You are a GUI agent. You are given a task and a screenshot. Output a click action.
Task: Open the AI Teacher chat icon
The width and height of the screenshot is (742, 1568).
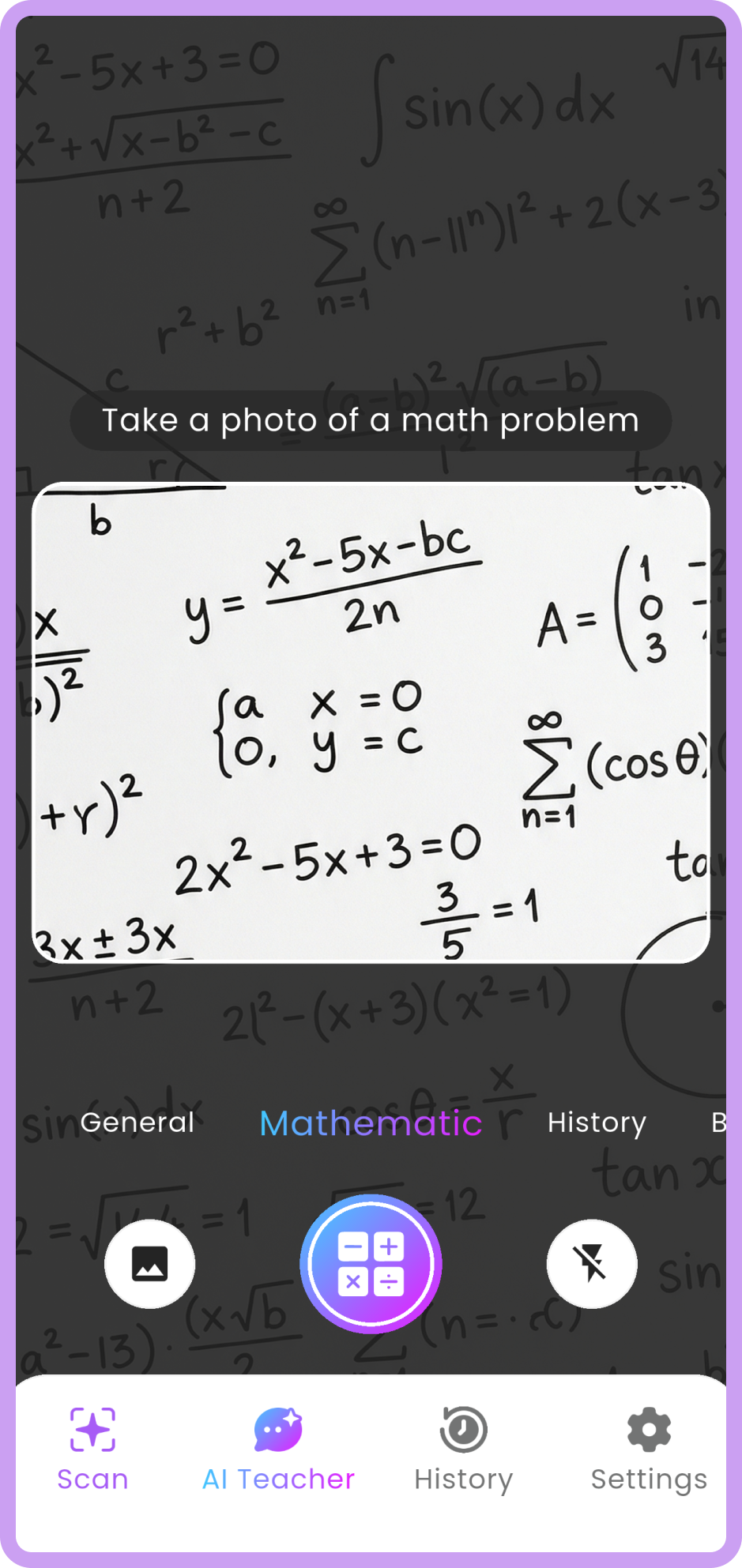278,1428
